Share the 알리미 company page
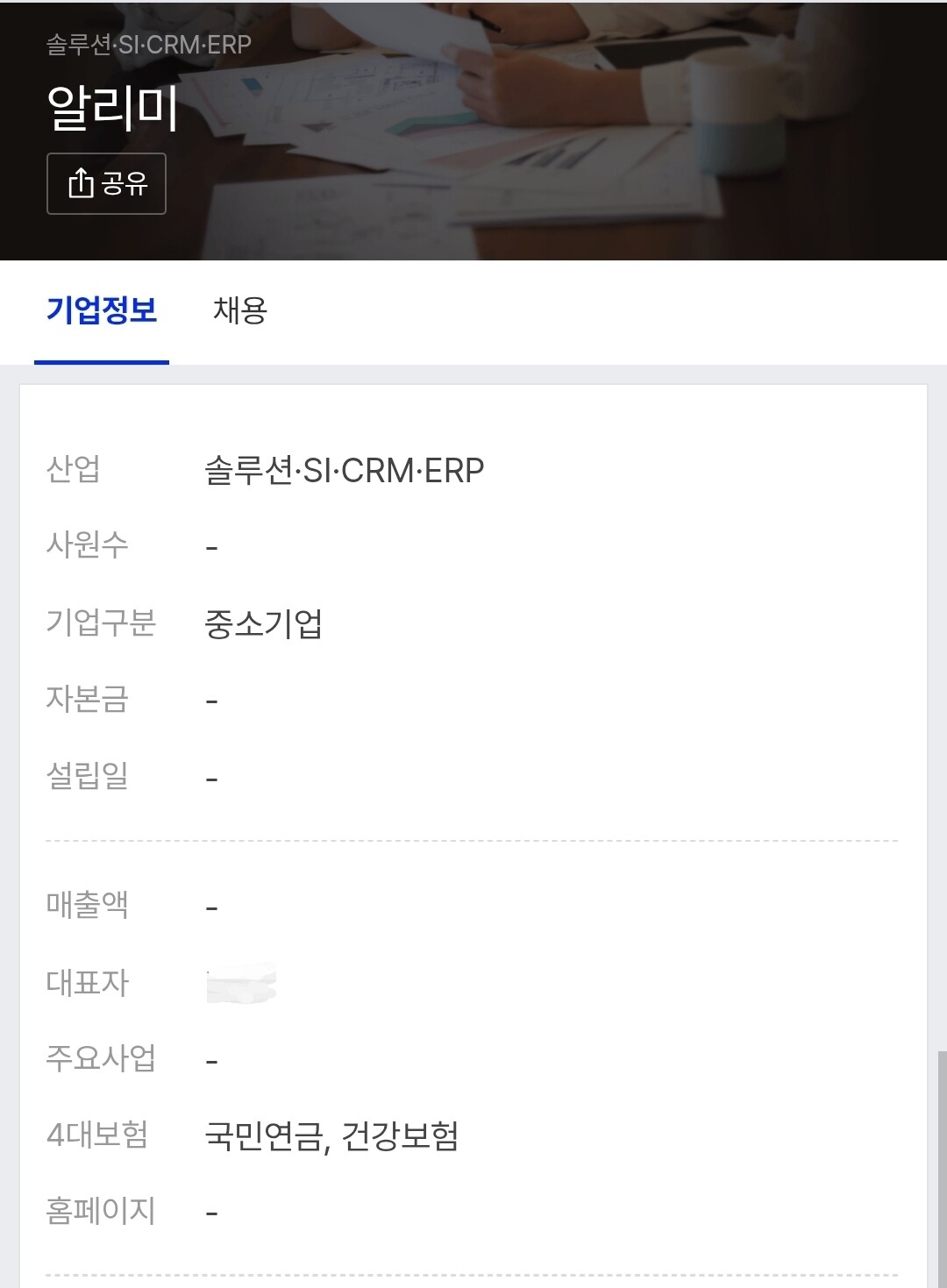947x1288 pixels. 106,183
